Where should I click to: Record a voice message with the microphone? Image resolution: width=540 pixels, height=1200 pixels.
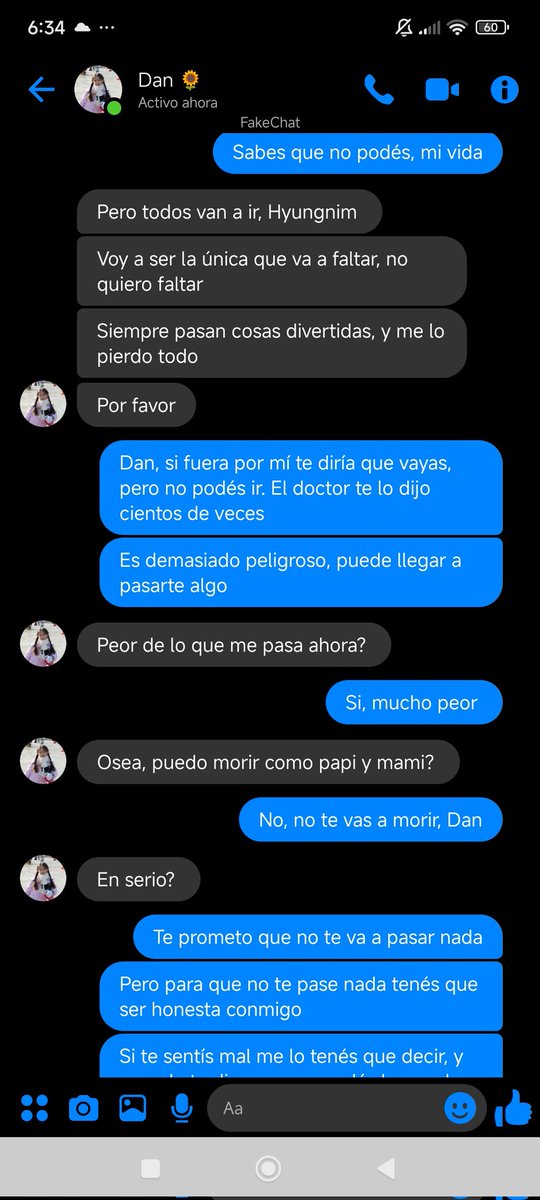181,1108
